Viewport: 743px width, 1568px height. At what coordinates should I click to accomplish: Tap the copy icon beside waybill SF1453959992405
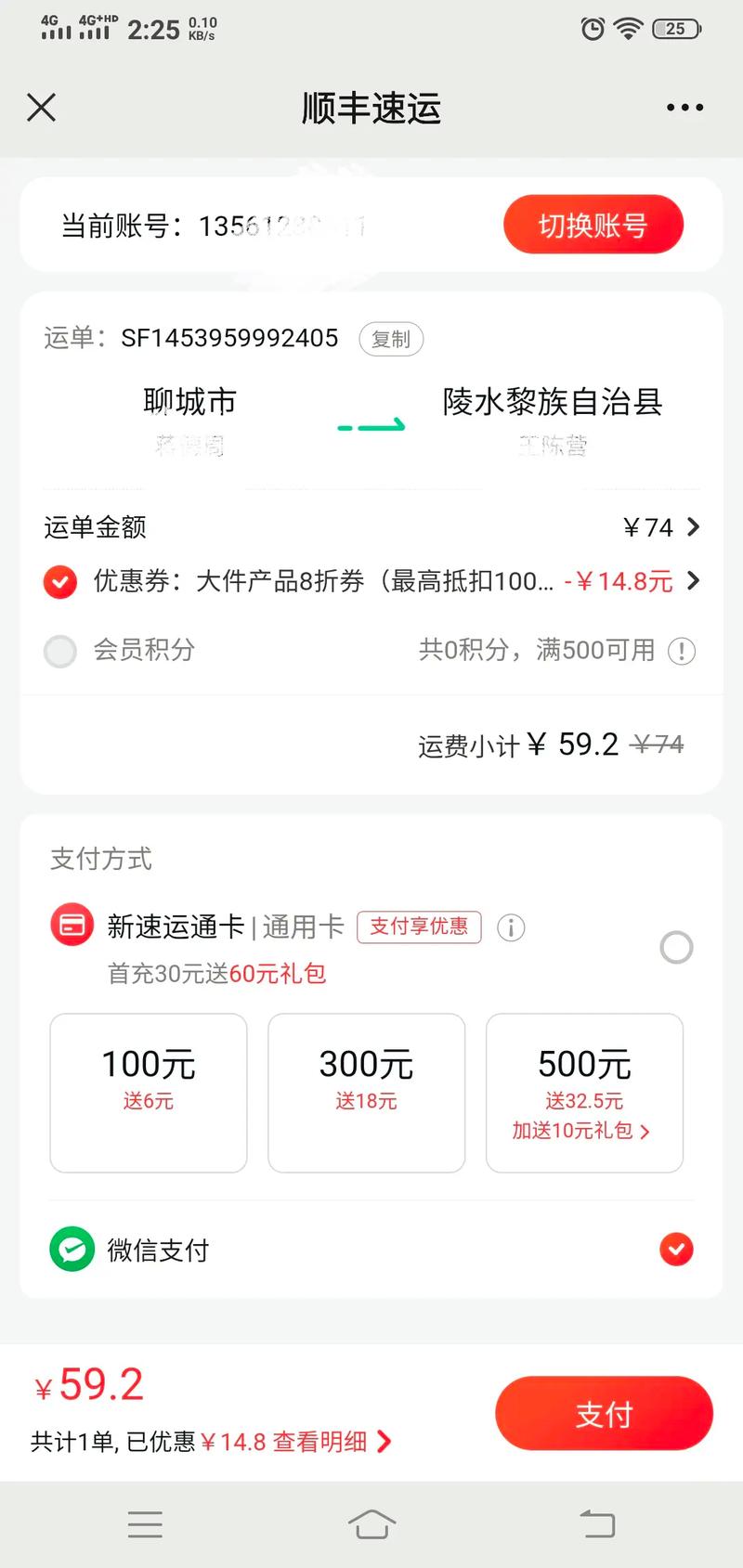pos(391,340)
